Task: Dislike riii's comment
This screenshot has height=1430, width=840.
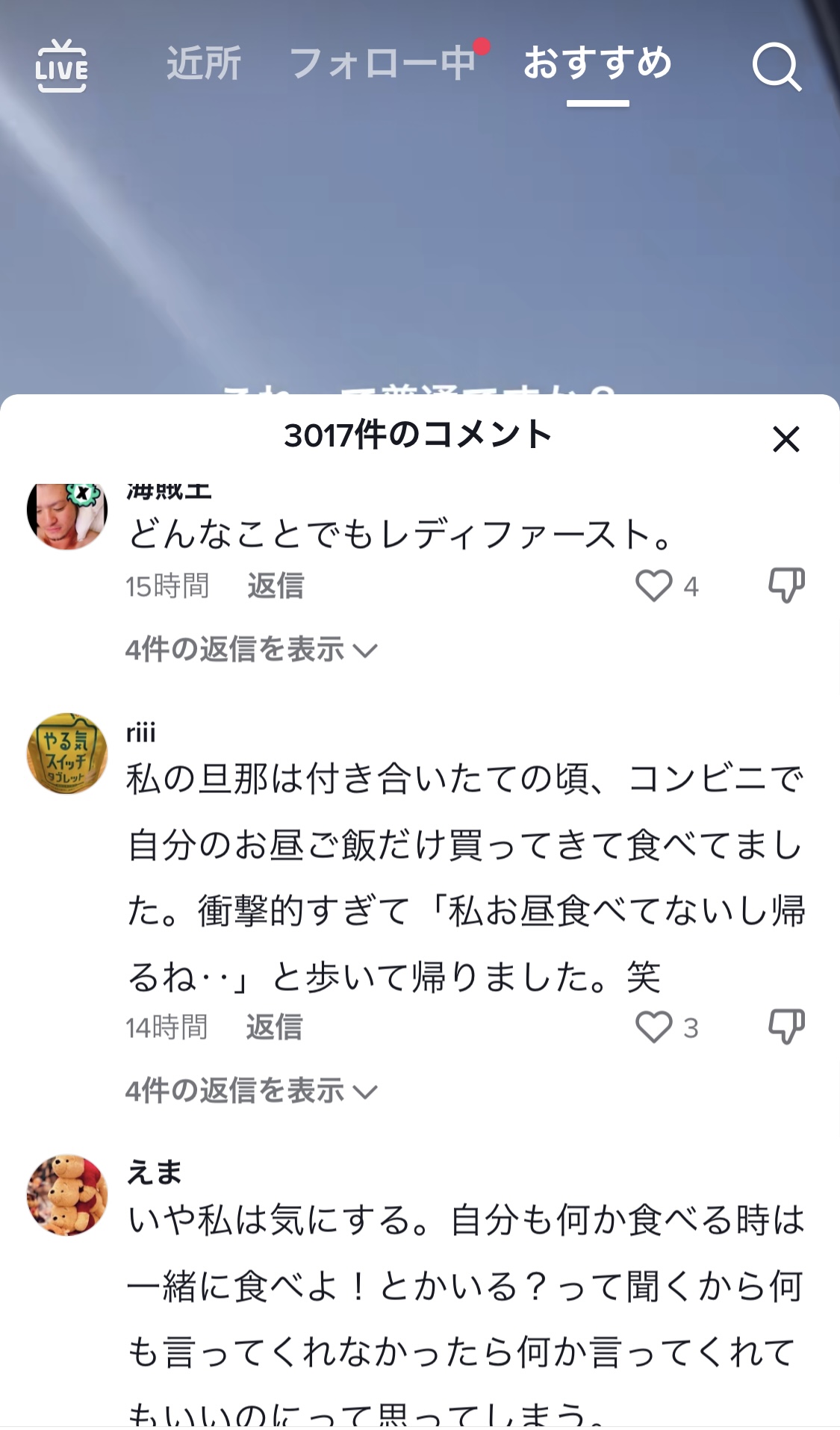Action: [x=786, y=1028]
